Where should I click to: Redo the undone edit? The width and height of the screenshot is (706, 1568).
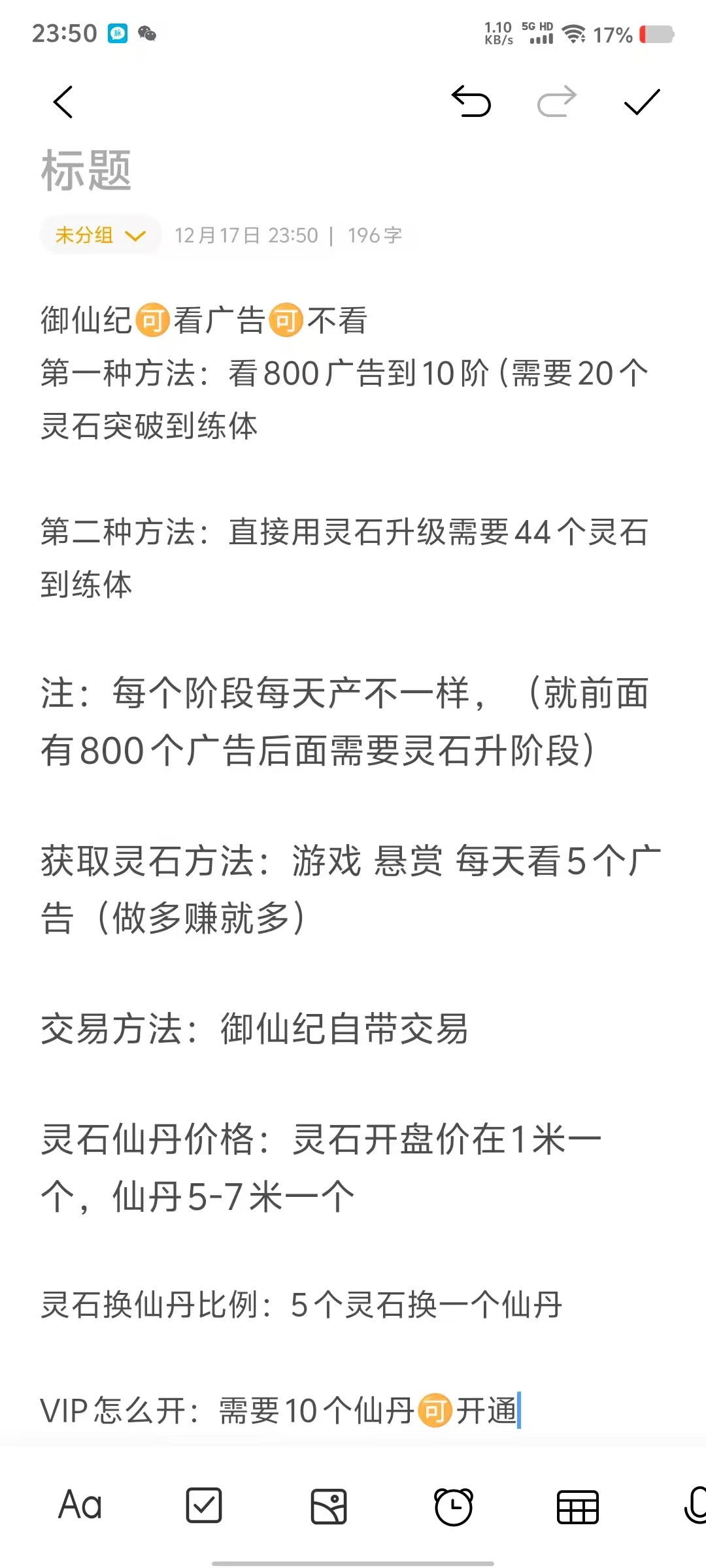pyautogui.click(x=556, y=102)
